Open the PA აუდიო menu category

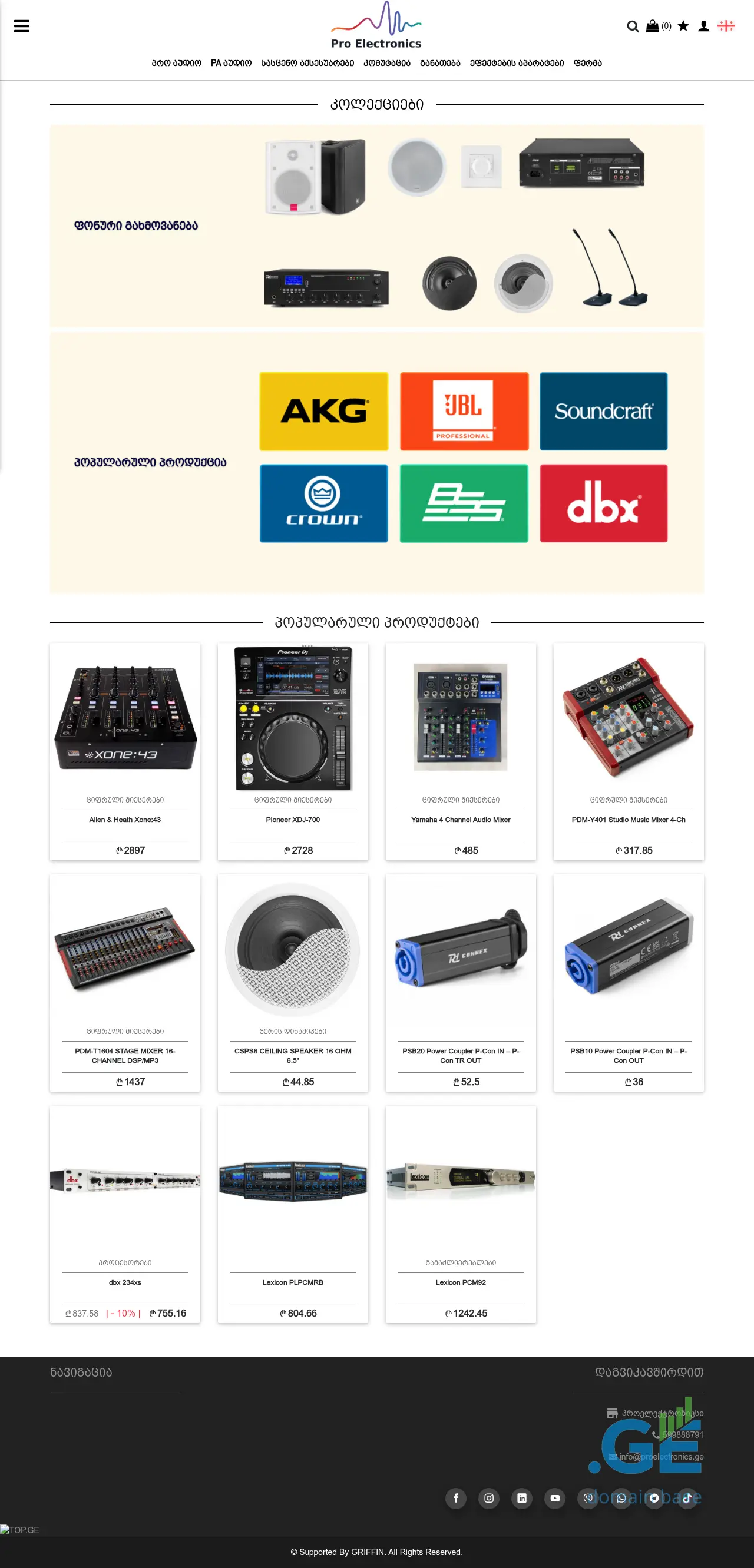(231, 62)
